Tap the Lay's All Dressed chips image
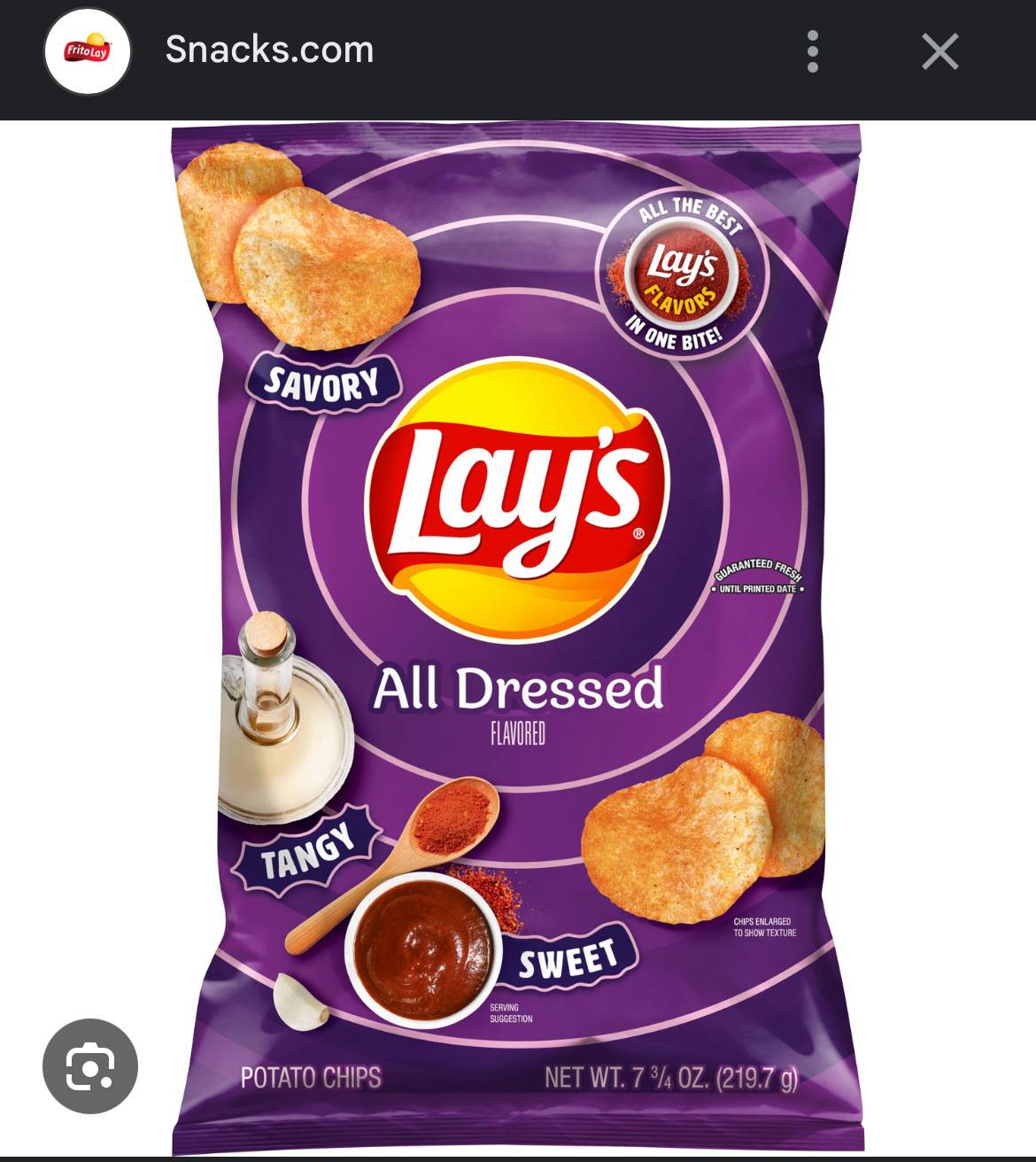 coord(518,638)
